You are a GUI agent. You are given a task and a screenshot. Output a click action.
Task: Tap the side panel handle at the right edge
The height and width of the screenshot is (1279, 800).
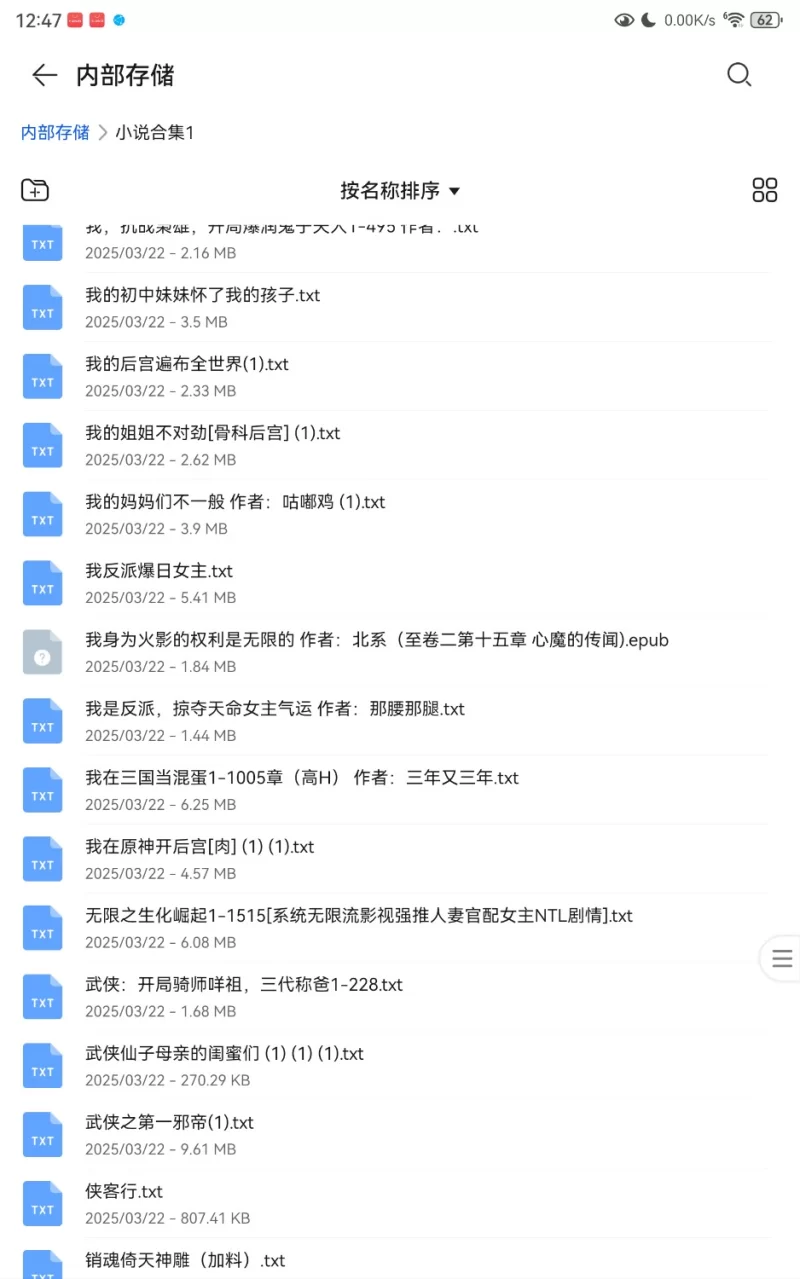(782, 959)
